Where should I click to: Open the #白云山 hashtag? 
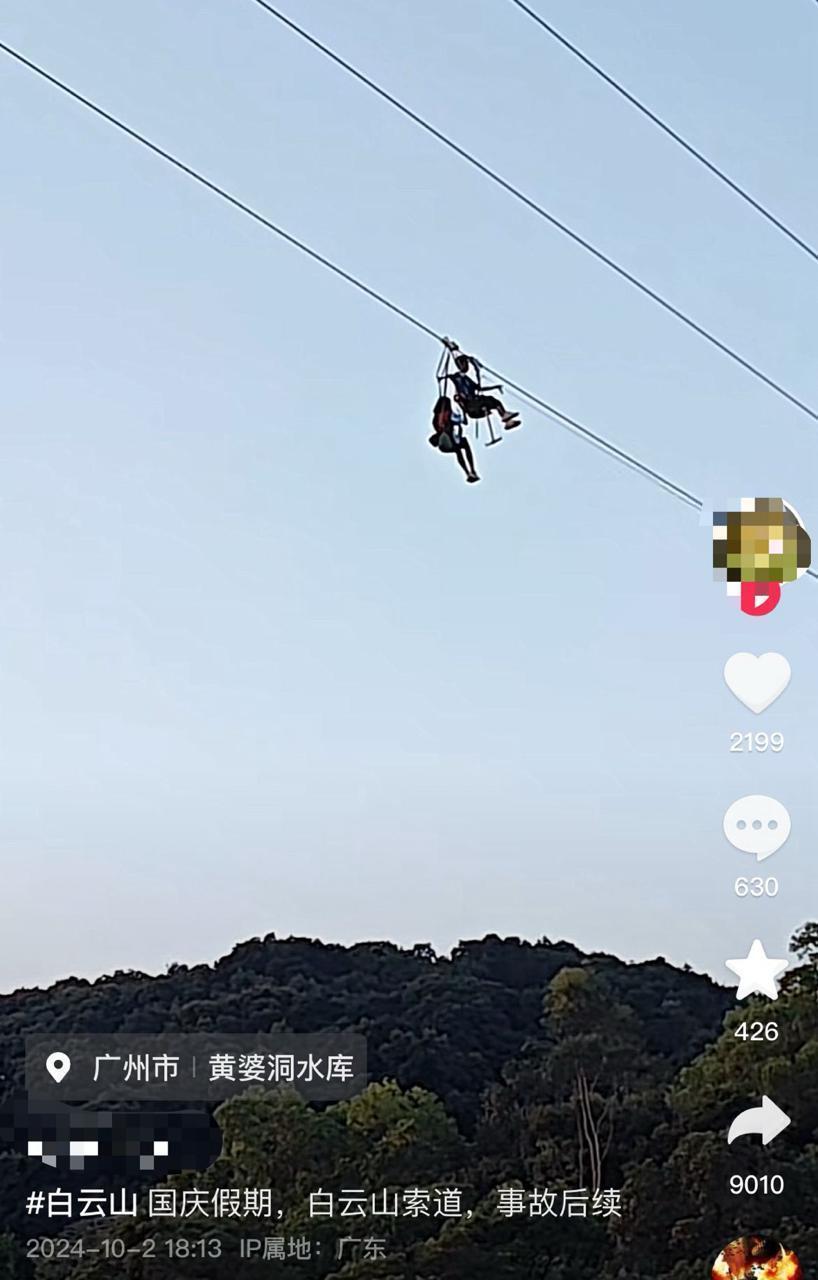[81, 1203]
